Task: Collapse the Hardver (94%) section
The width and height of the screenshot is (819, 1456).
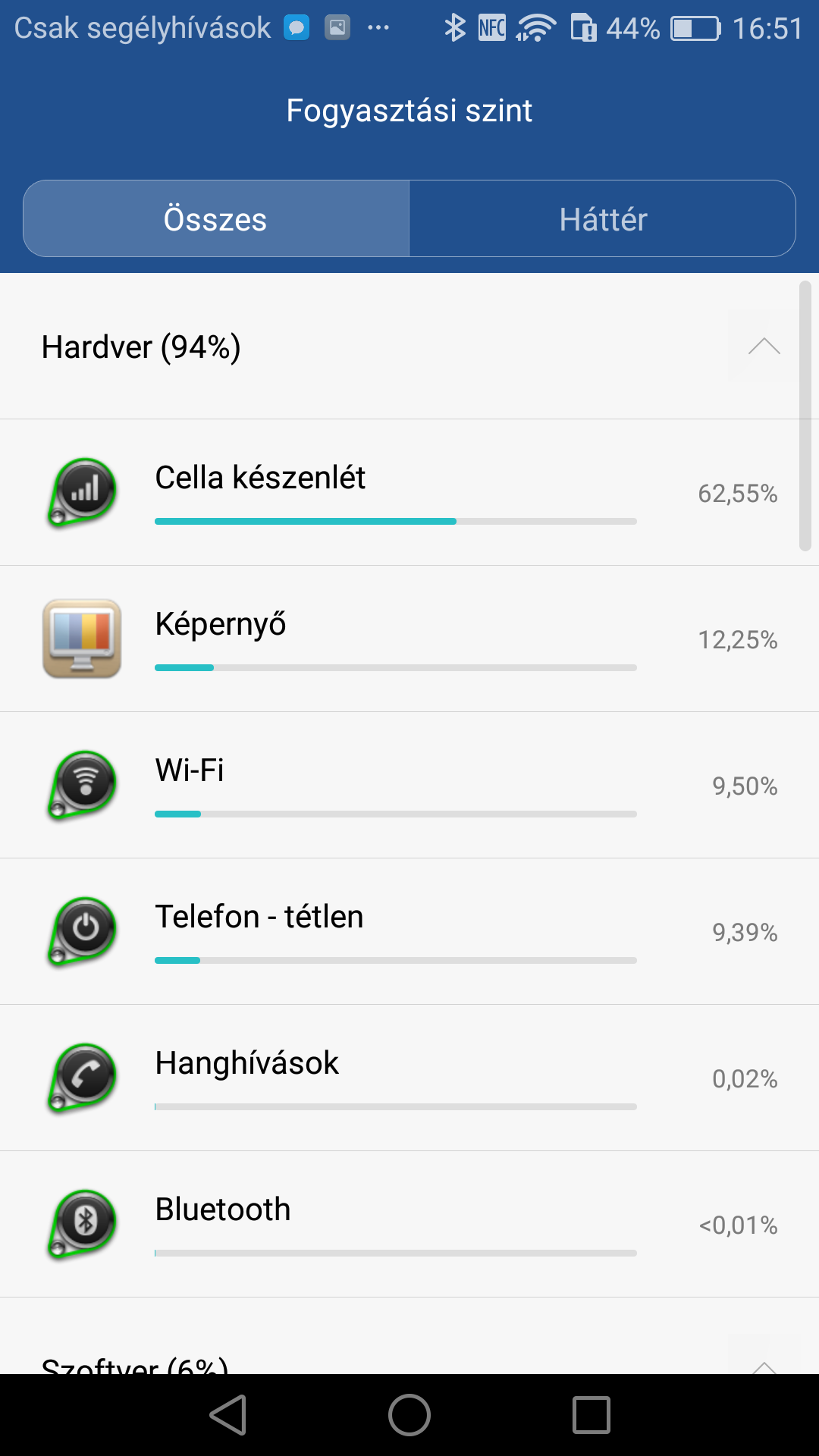Action: click(764, 347)
